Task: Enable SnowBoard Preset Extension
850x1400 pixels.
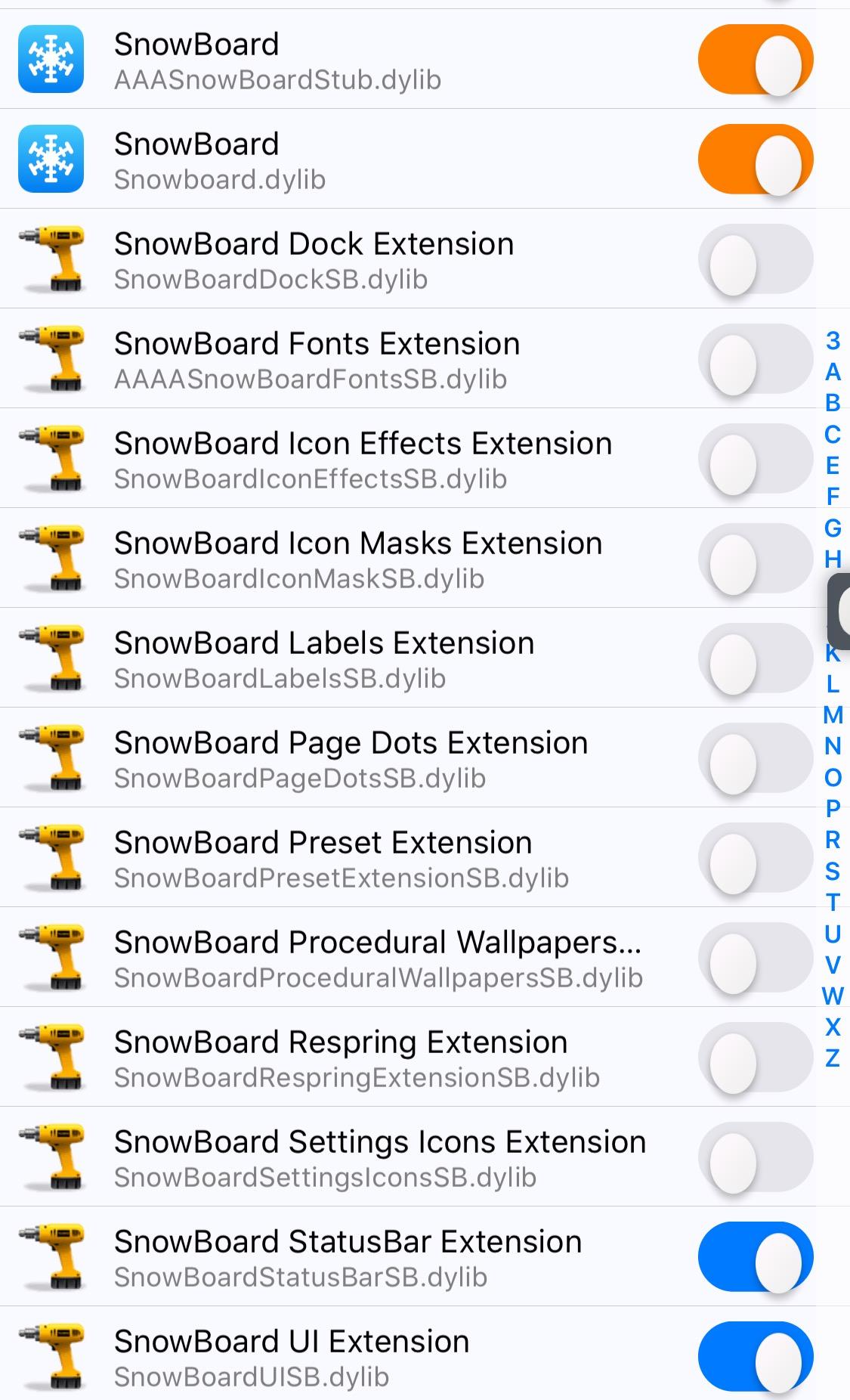Action: click(x=755, y=858)
